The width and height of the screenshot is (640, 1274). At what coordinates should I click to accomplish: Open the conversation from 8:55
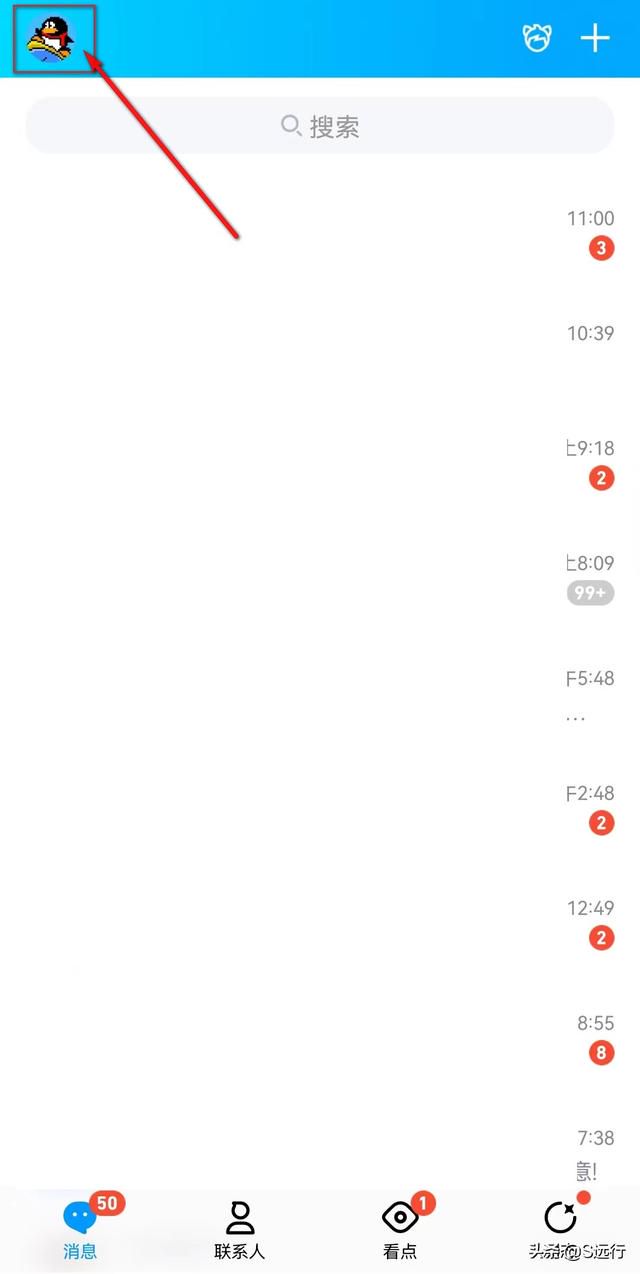coord(320,1037)
